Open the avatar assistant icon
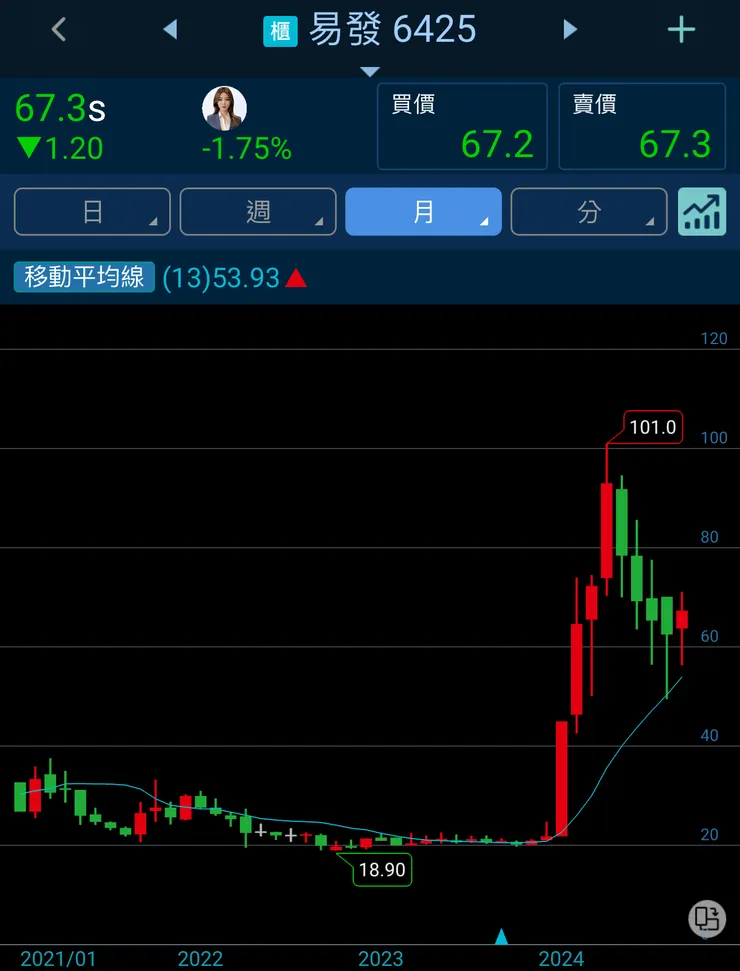The height and width of the screenshot is (971, 740). [x=224, y=109]
